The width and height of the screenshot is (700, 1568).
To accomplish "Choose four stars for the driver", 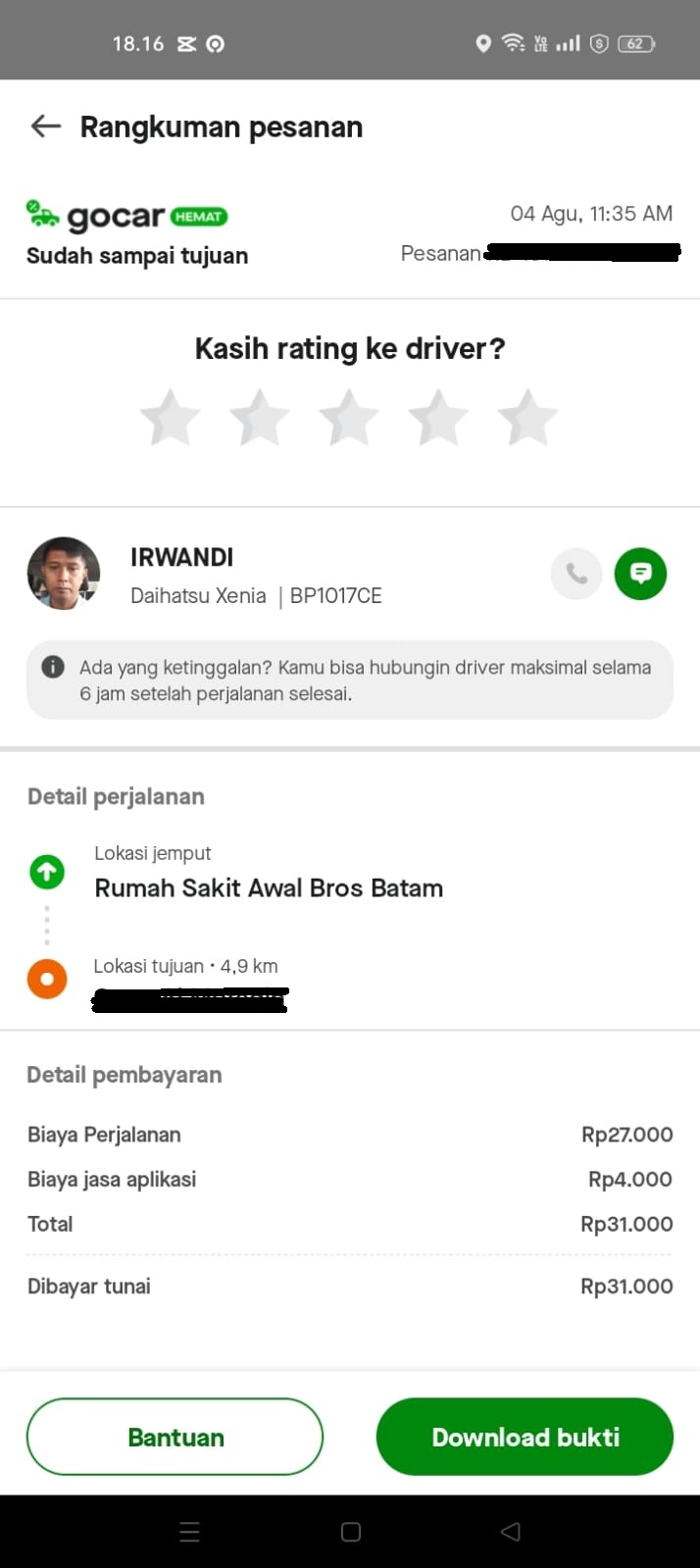I will 438,419.
